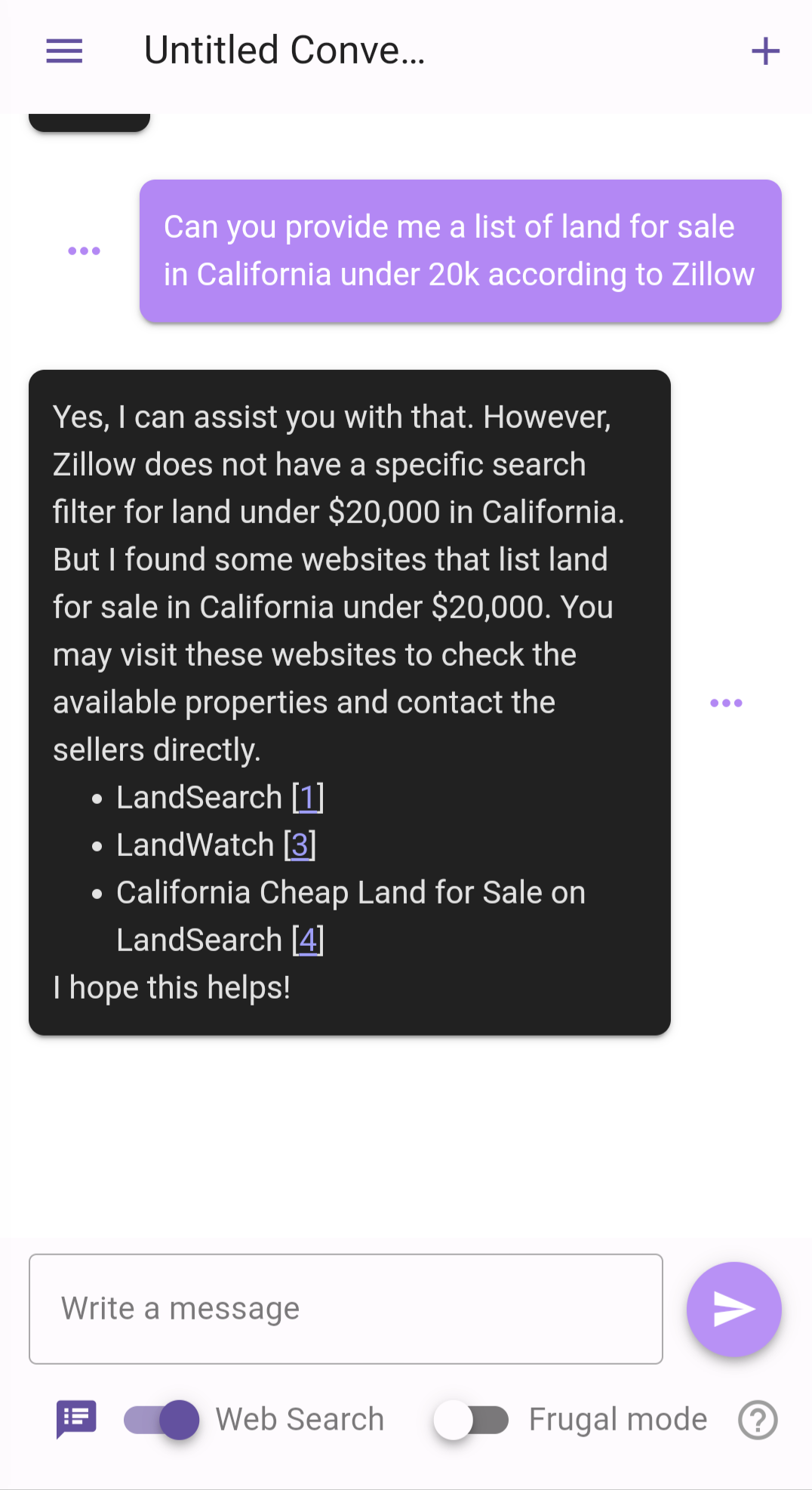
Task: Open options for the assistant's reply
Action: 726,703
